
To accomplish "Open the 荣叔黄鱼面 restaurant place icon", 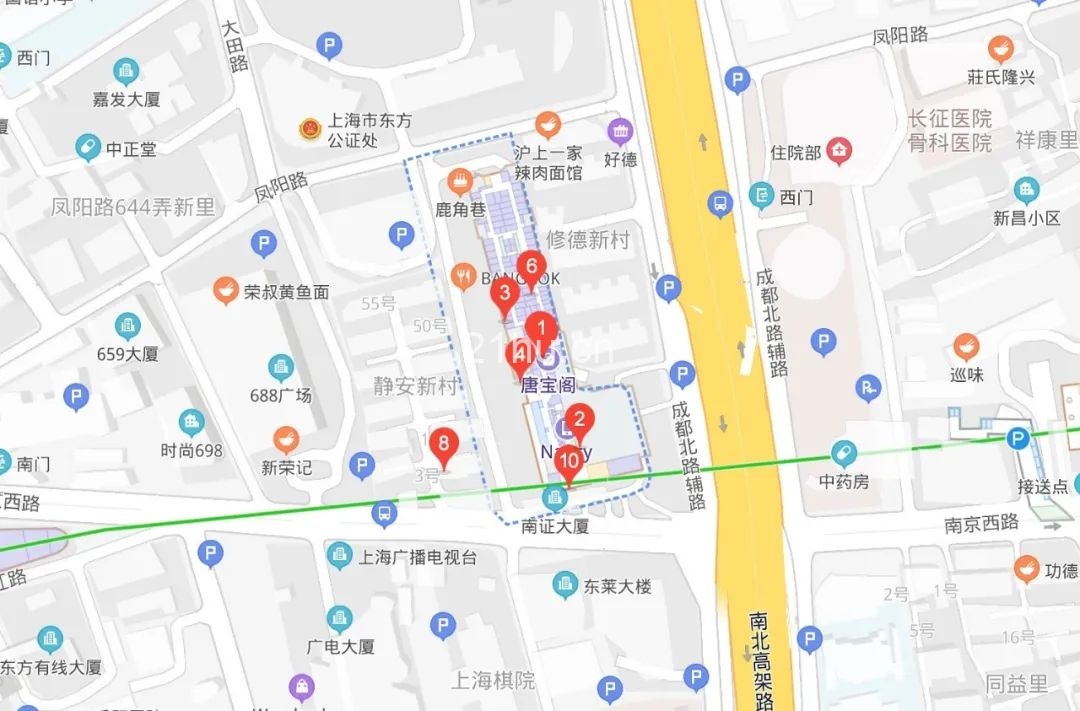I will coord(226,292).
